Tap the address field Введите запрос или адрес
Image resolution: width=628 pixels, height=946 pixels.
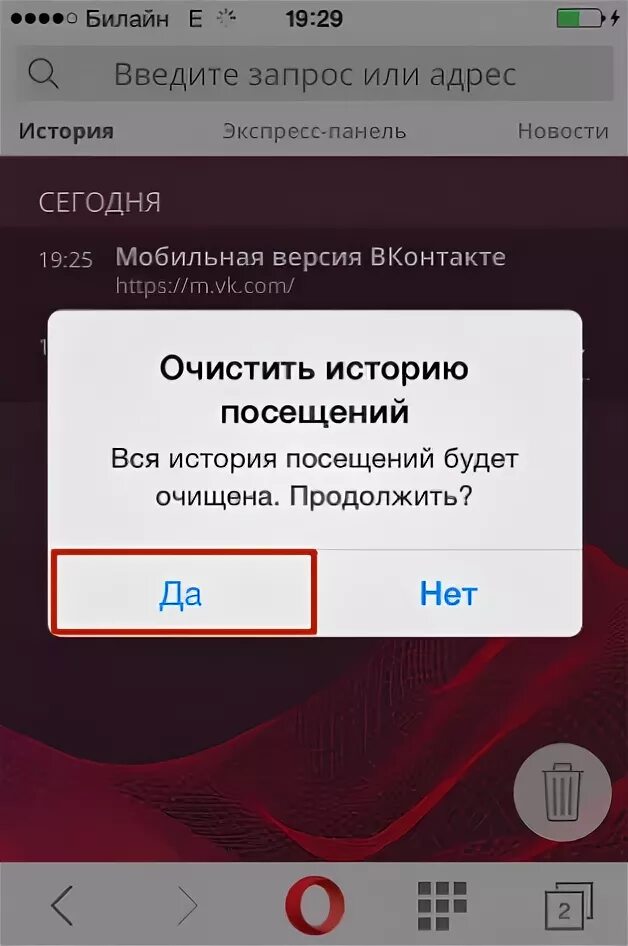coord(314,74)
